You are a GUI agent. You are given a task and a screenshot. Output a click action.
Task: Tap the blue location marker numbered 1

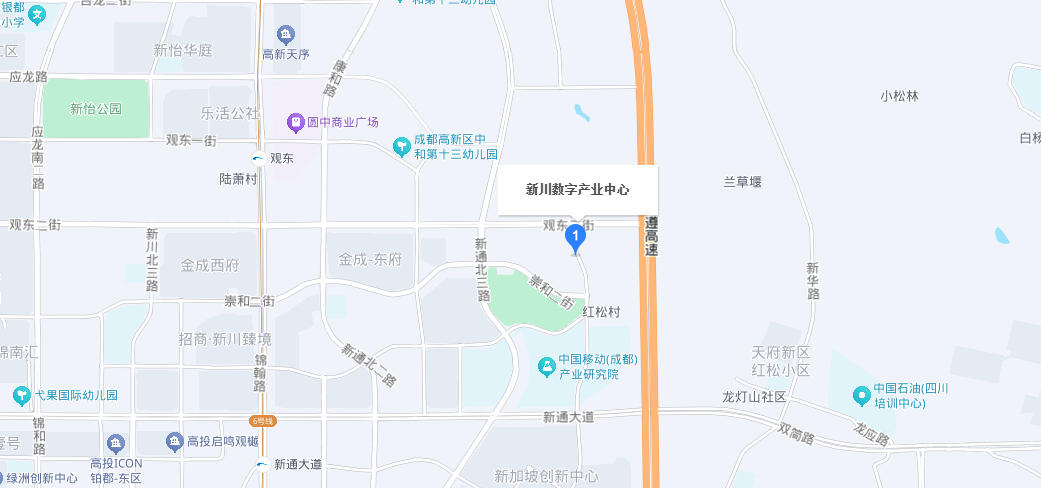(x=575, y=237)
